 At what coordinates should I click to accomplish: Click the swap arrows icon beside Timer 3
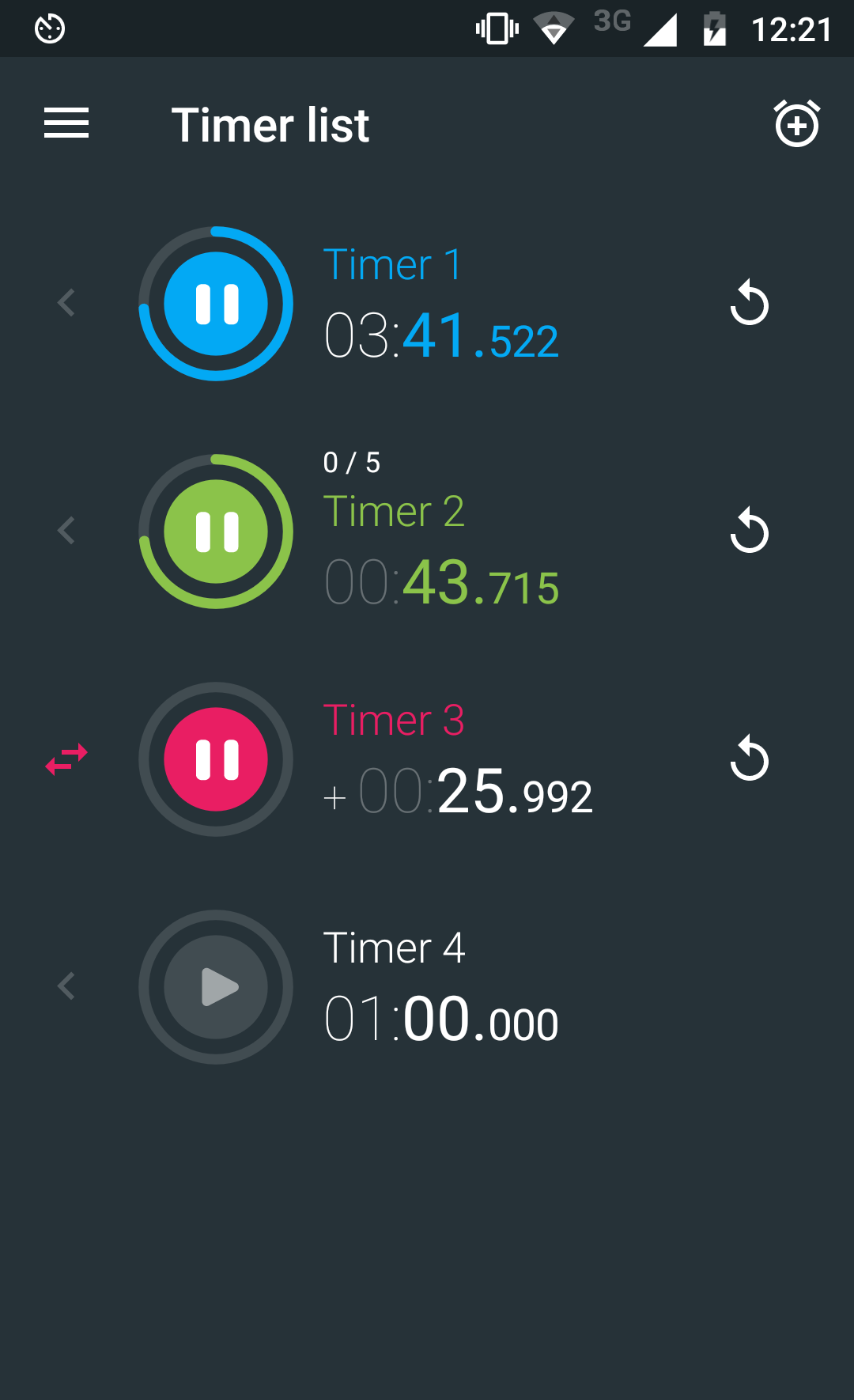tap(67, 759)
